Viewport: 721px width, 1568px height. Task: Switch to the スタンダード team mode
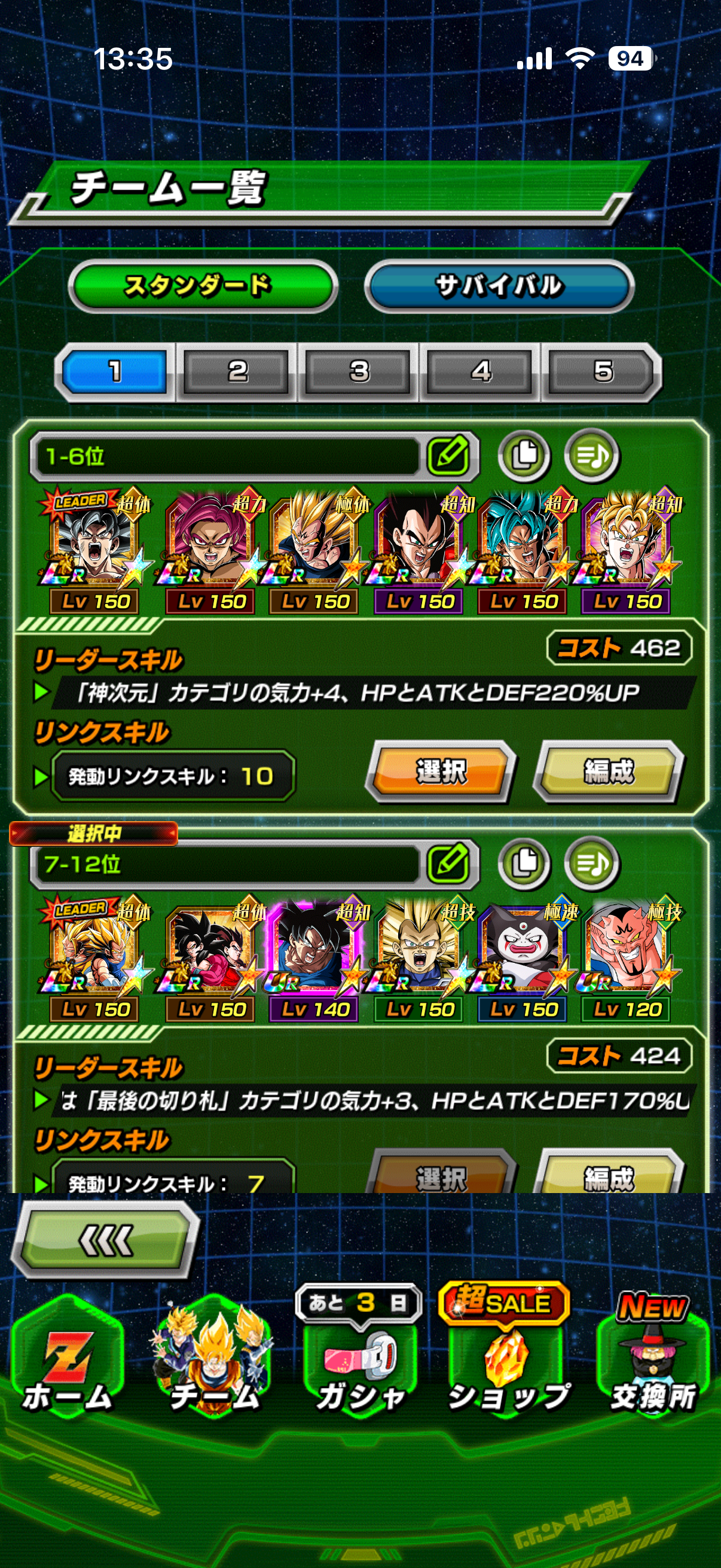203,285
